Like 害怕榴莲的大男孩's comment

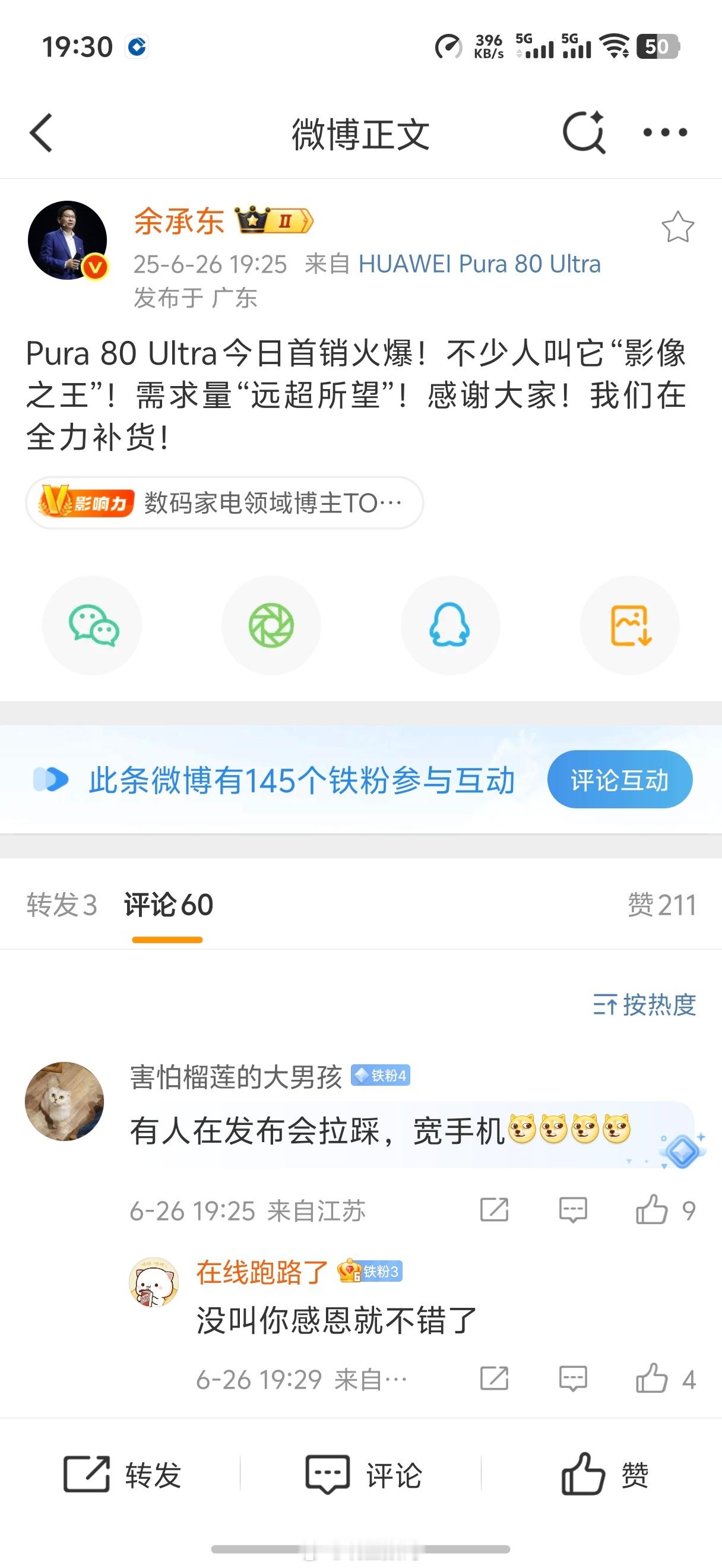tap(652, 1209)
